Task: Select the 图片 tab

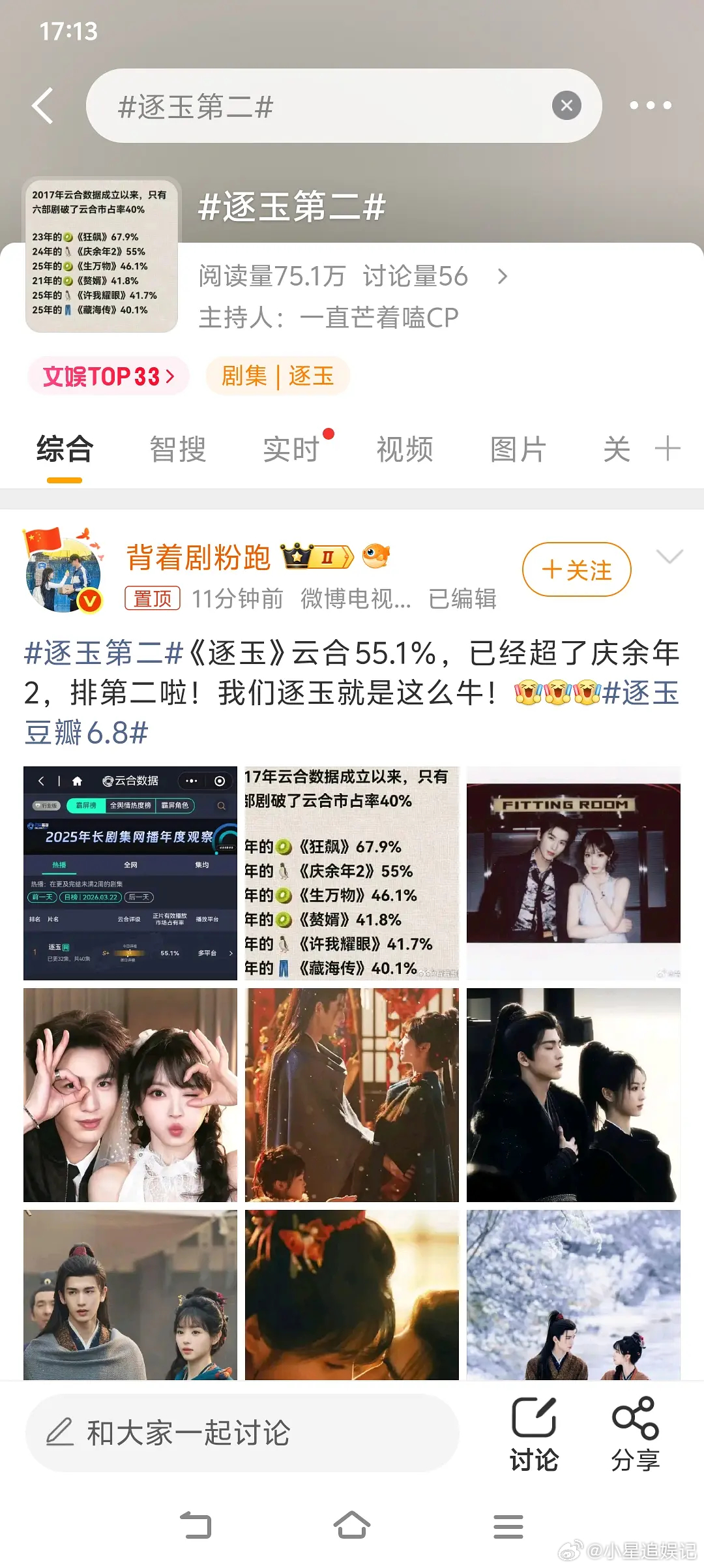Action: (x=517, y=449)
